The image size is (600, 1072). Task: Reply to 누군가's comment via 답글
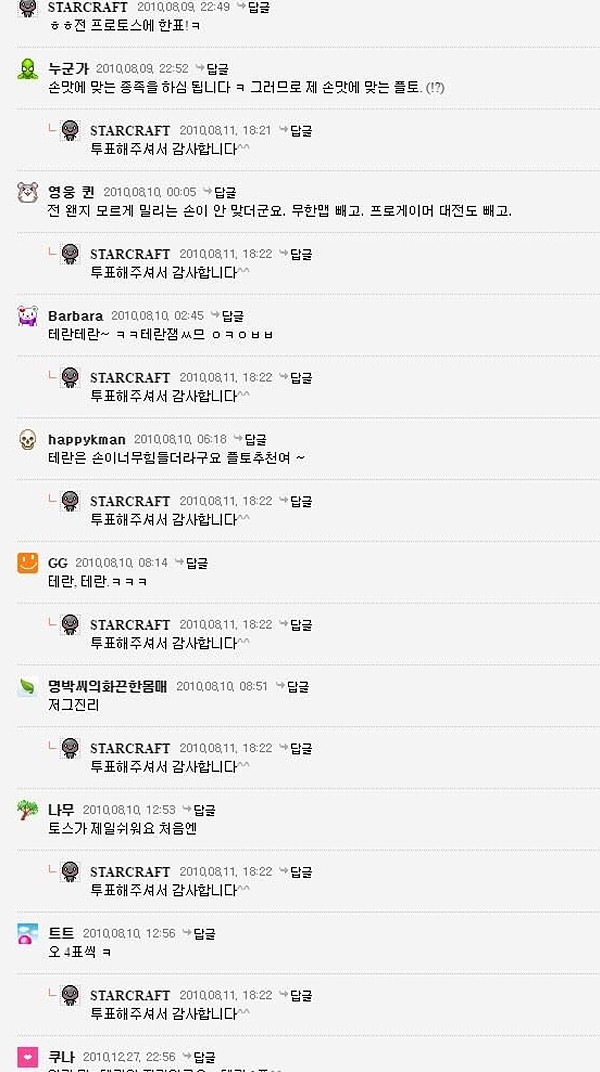pos(216,69)
